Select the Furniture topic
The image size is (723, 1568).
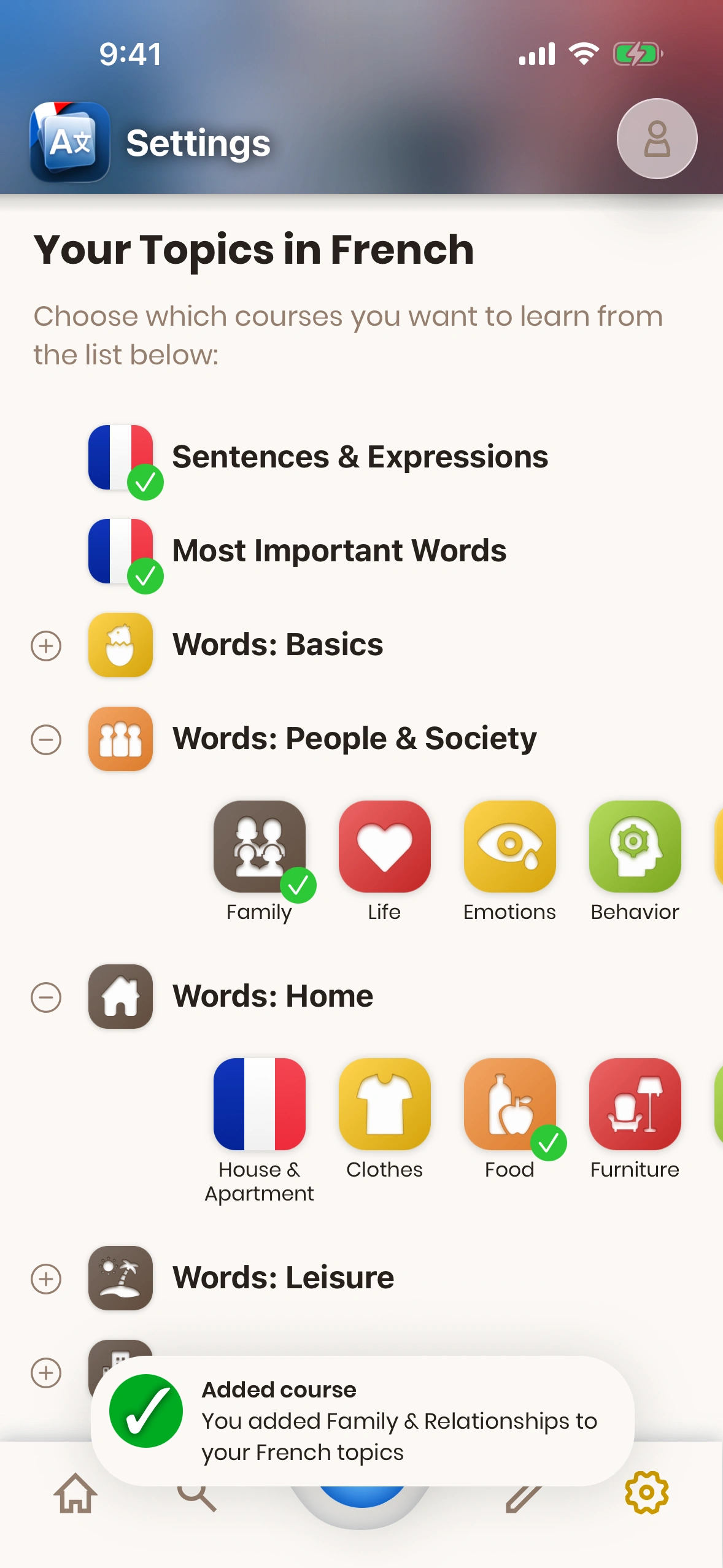pyautogui.click(x=635, y=1104)
